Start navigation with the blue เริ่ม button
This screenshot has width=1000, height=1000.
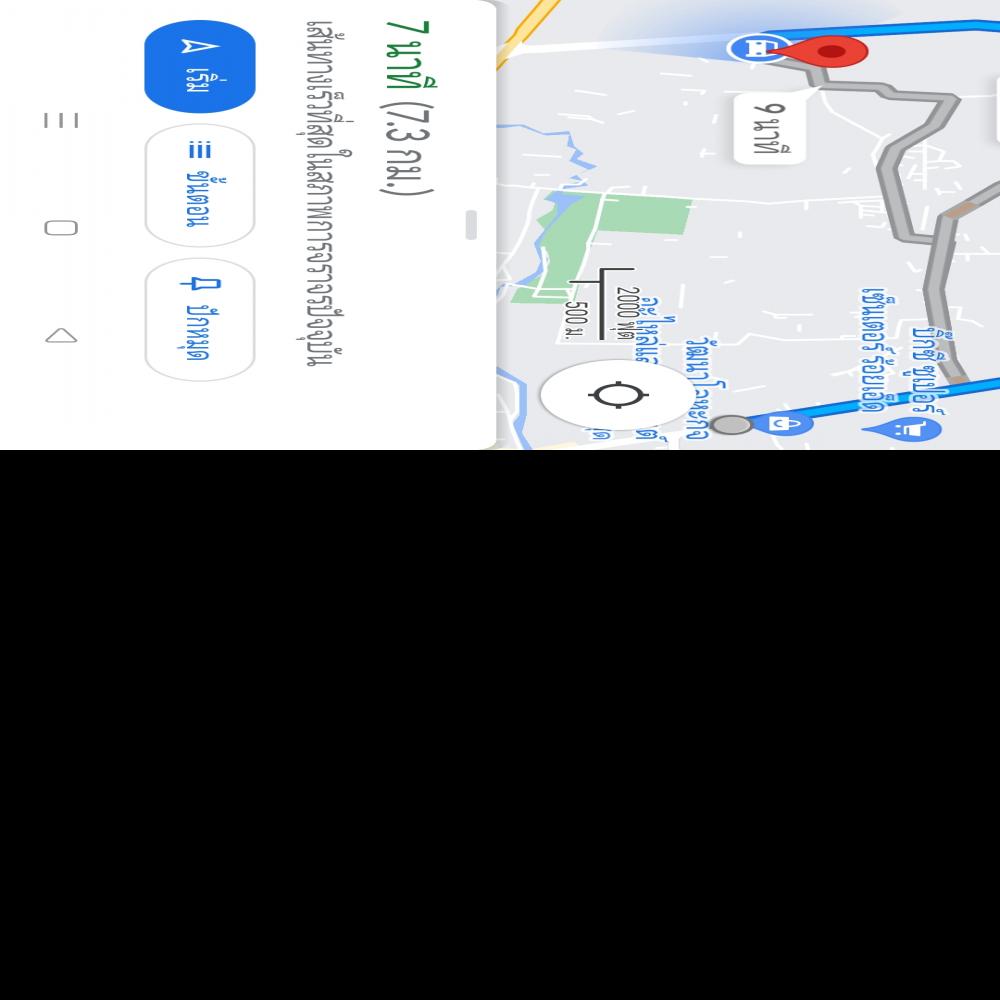click(x=199, y=65)
